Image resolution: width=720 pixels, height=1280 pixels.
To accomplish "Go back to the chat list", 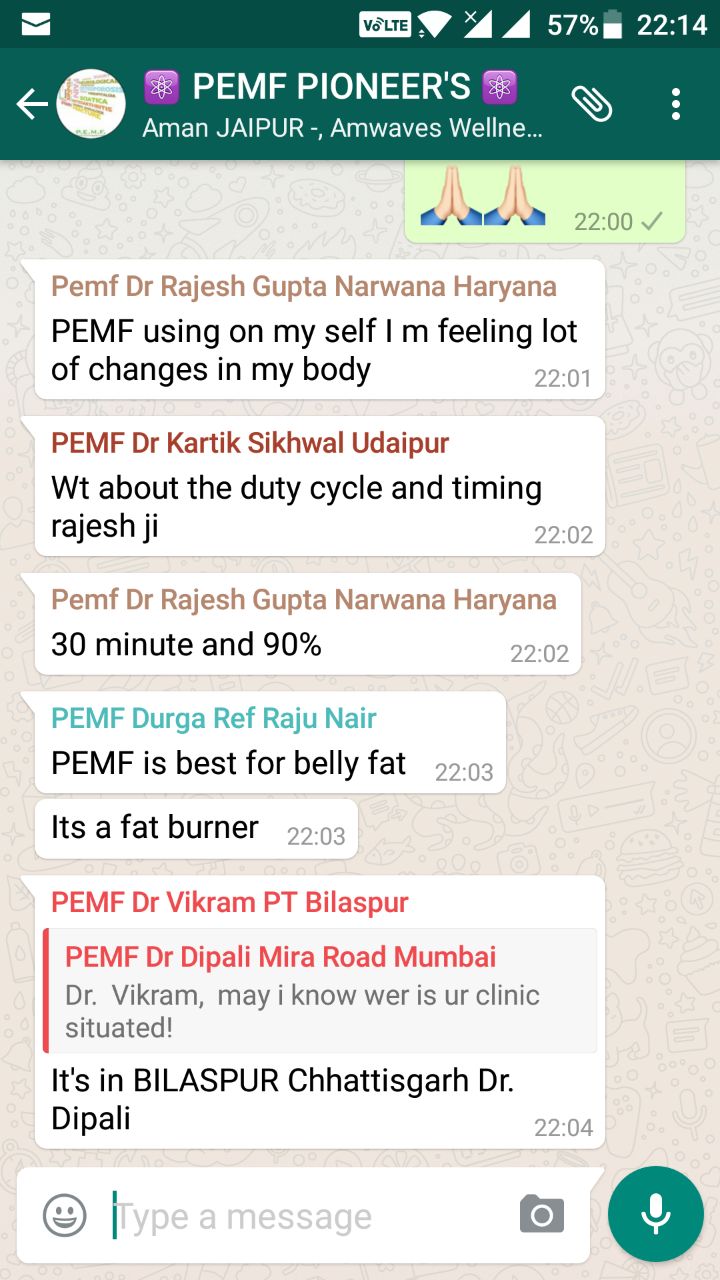I will point(31,104).
